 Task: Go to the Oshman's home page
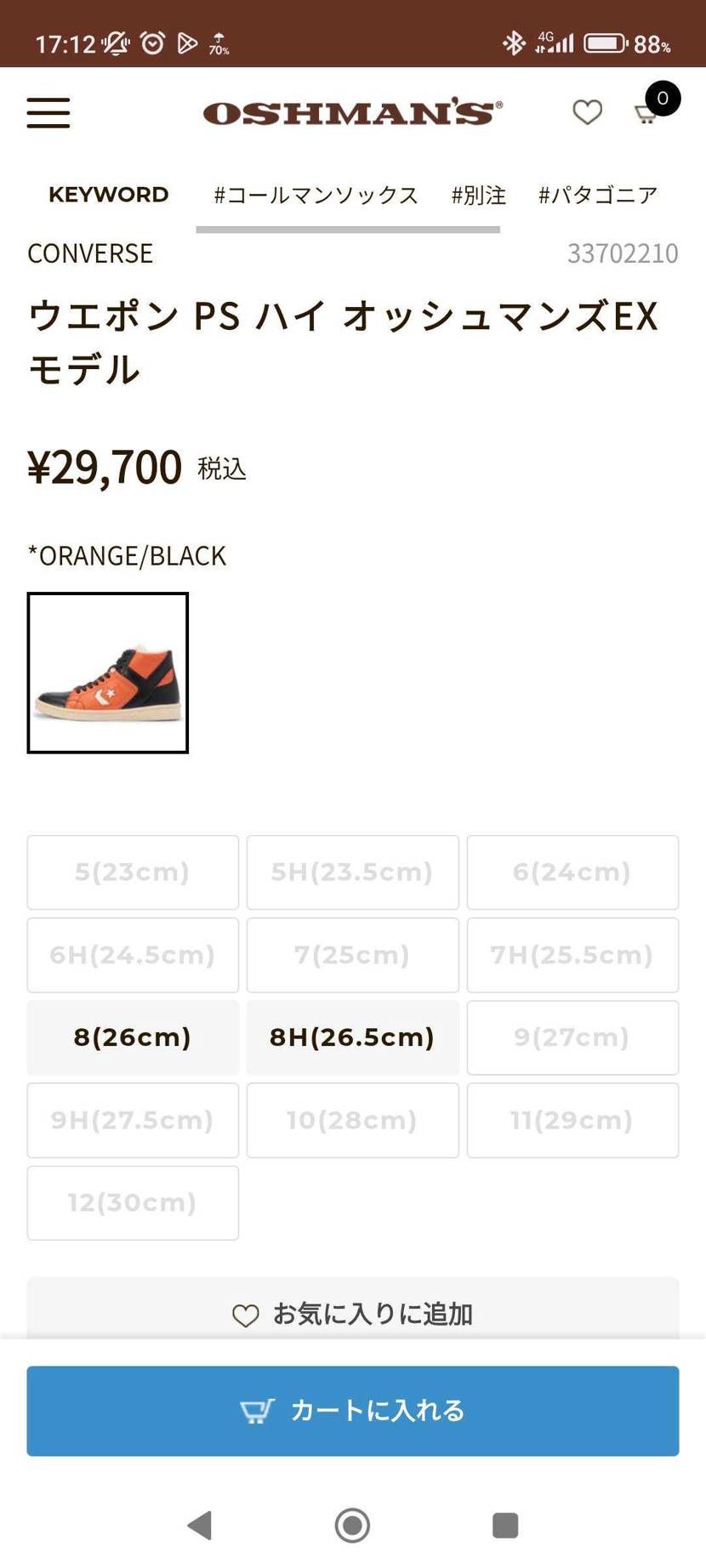point(352,112)
